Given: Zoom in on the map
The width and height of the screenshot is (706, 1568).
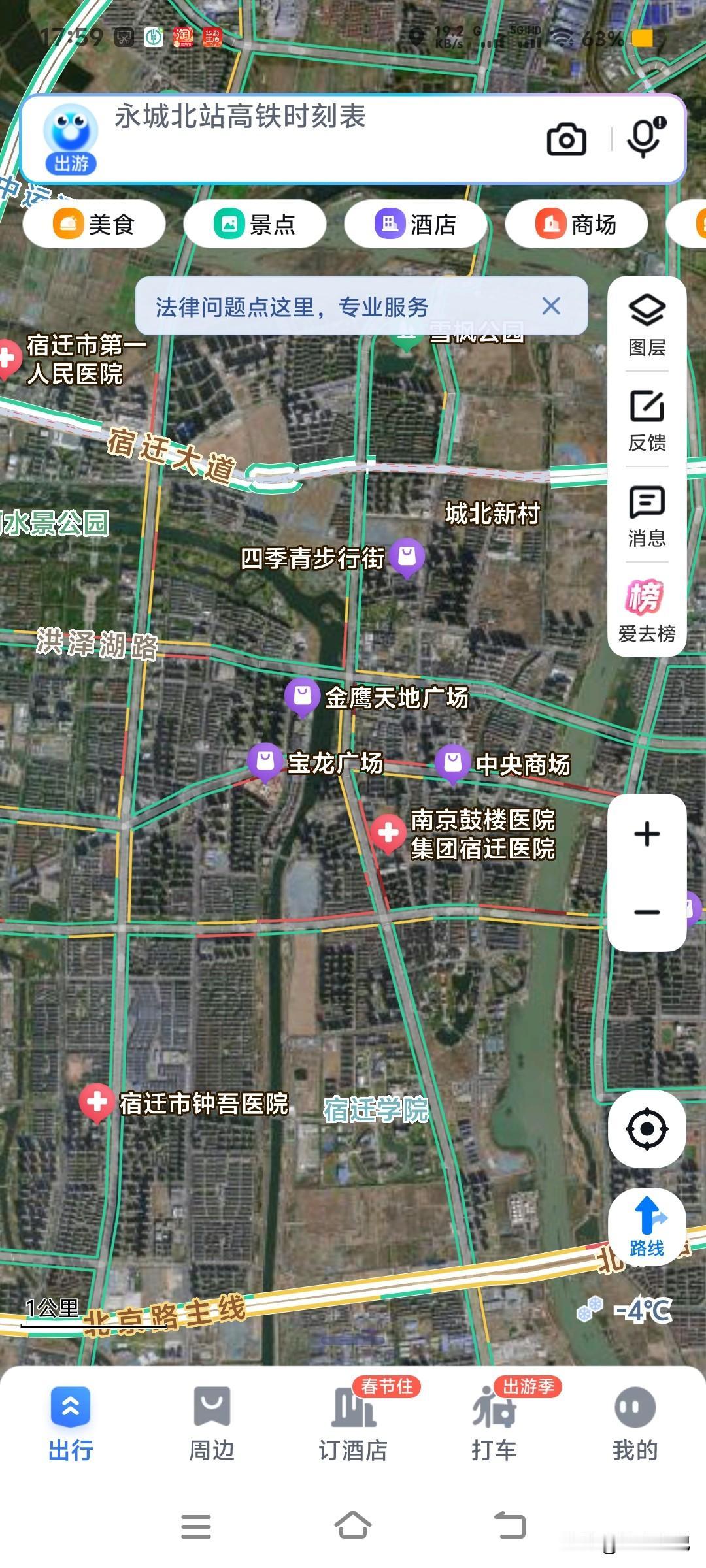Looking at the screenshot, I should coord(647,834).
